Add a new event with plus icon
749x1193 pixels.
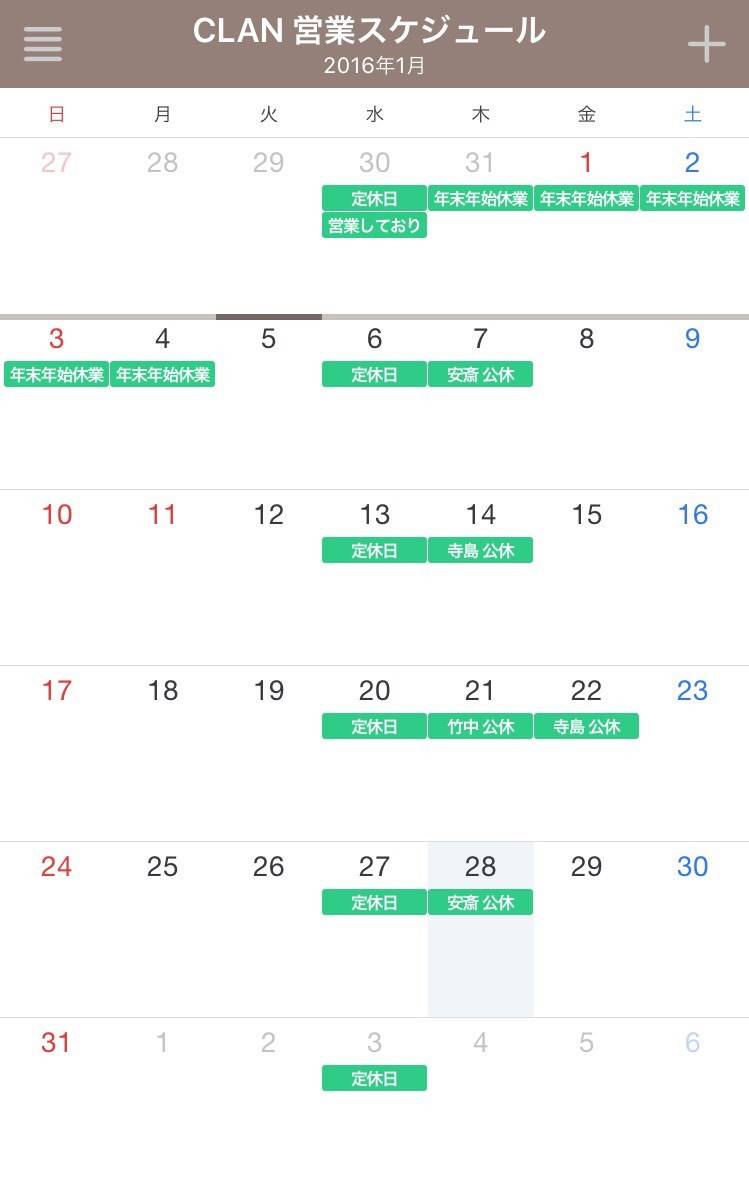(x=706, y=44)
